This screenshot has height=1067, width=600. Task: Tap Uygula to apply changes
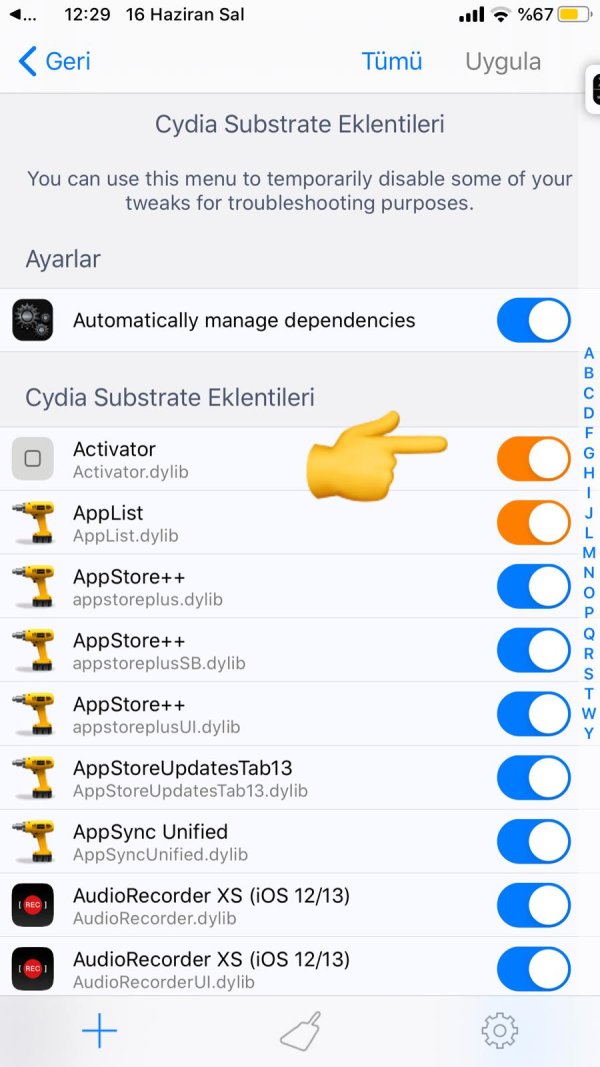(503, 61)
